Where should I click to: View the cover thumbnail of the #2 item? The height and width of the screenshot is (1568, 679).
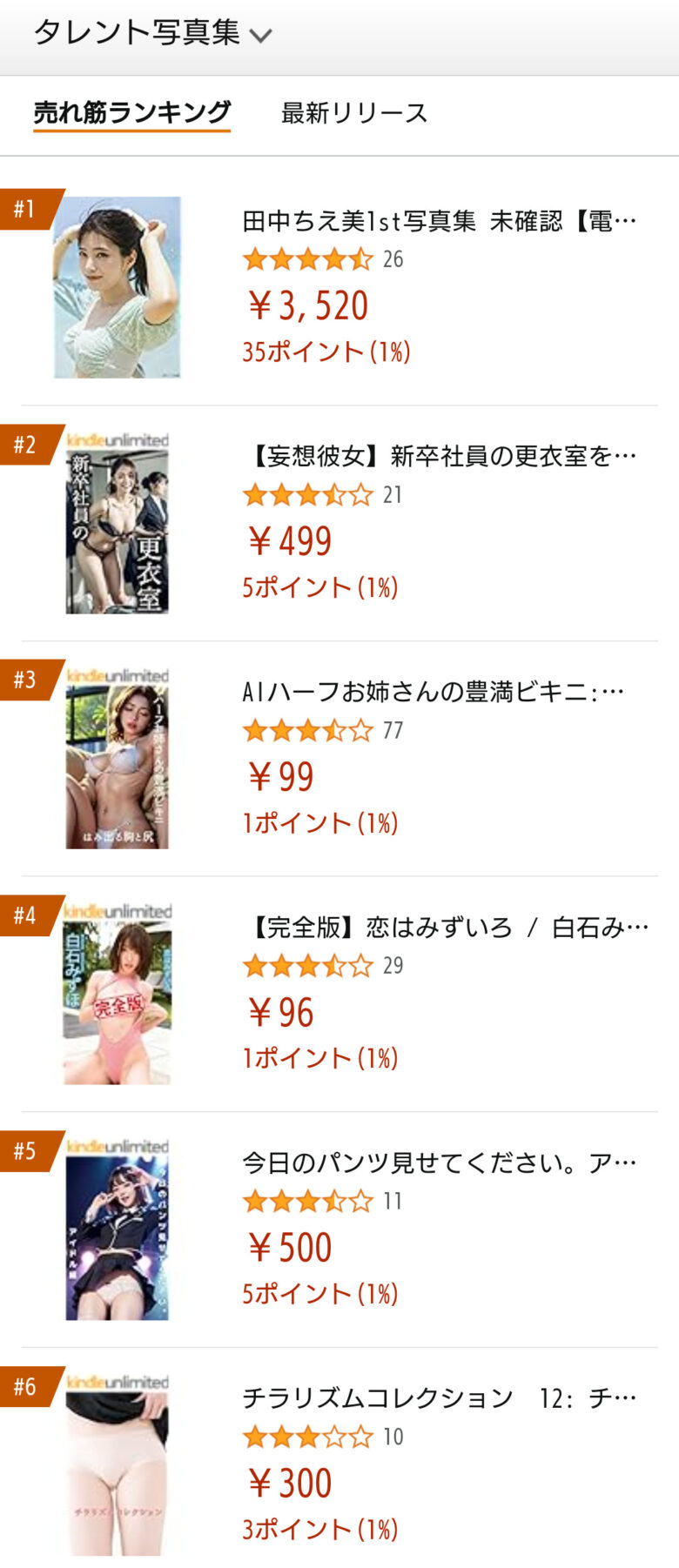[118, 524]
